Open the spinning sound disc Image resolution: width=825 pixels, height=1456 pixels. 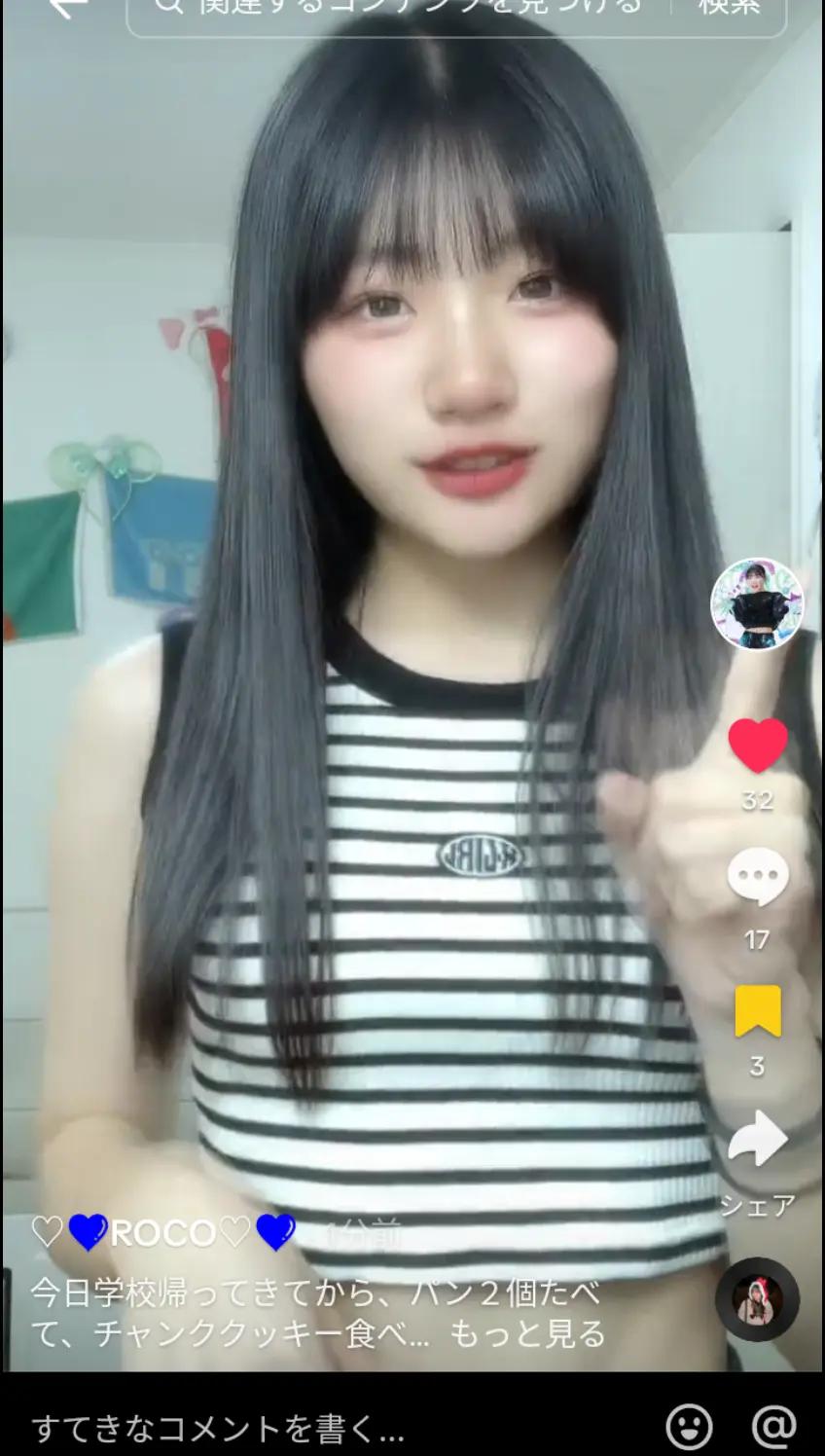pos(757,1299)
